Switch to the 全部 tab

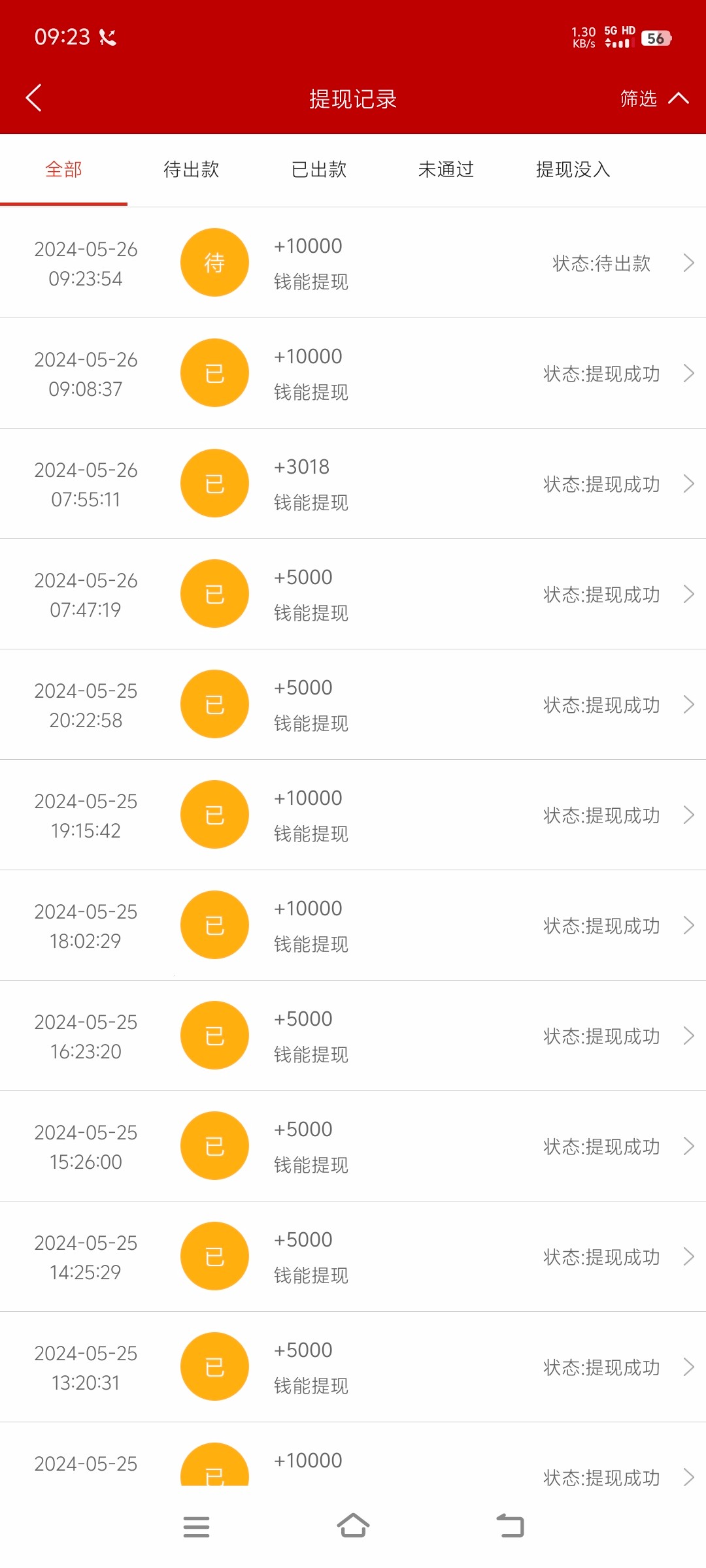[x=63, y=170]
